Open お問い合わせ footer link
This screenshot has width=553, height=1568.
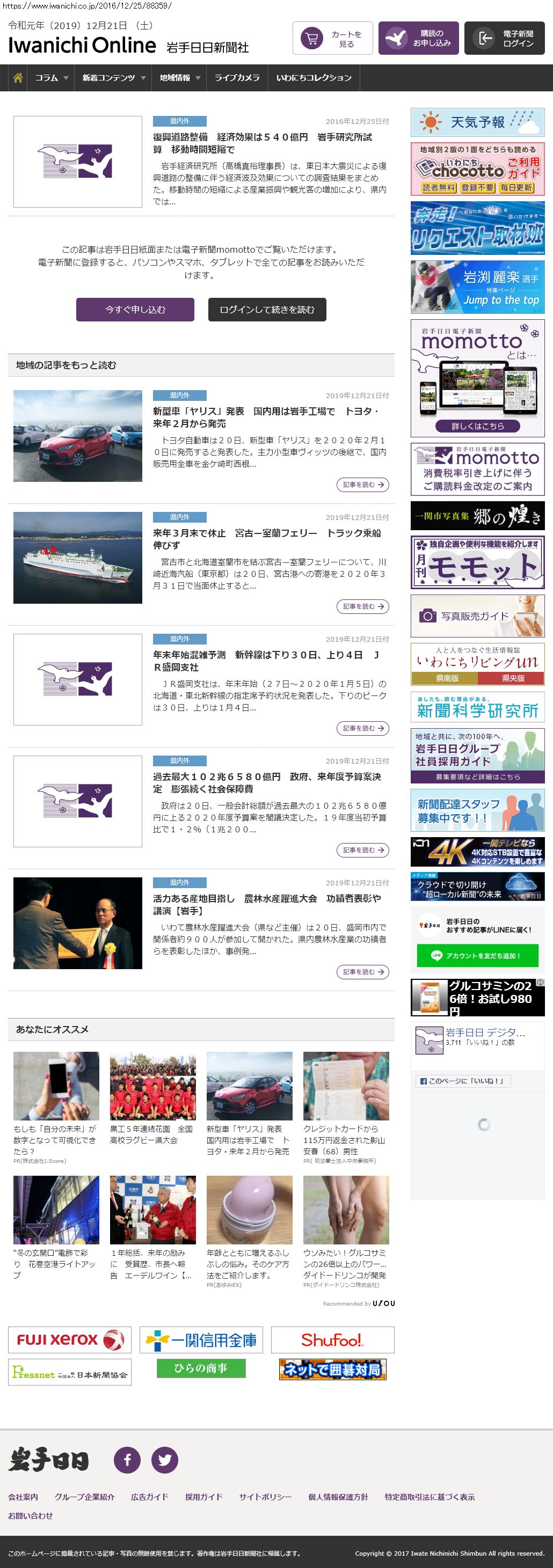point(31,1515)
